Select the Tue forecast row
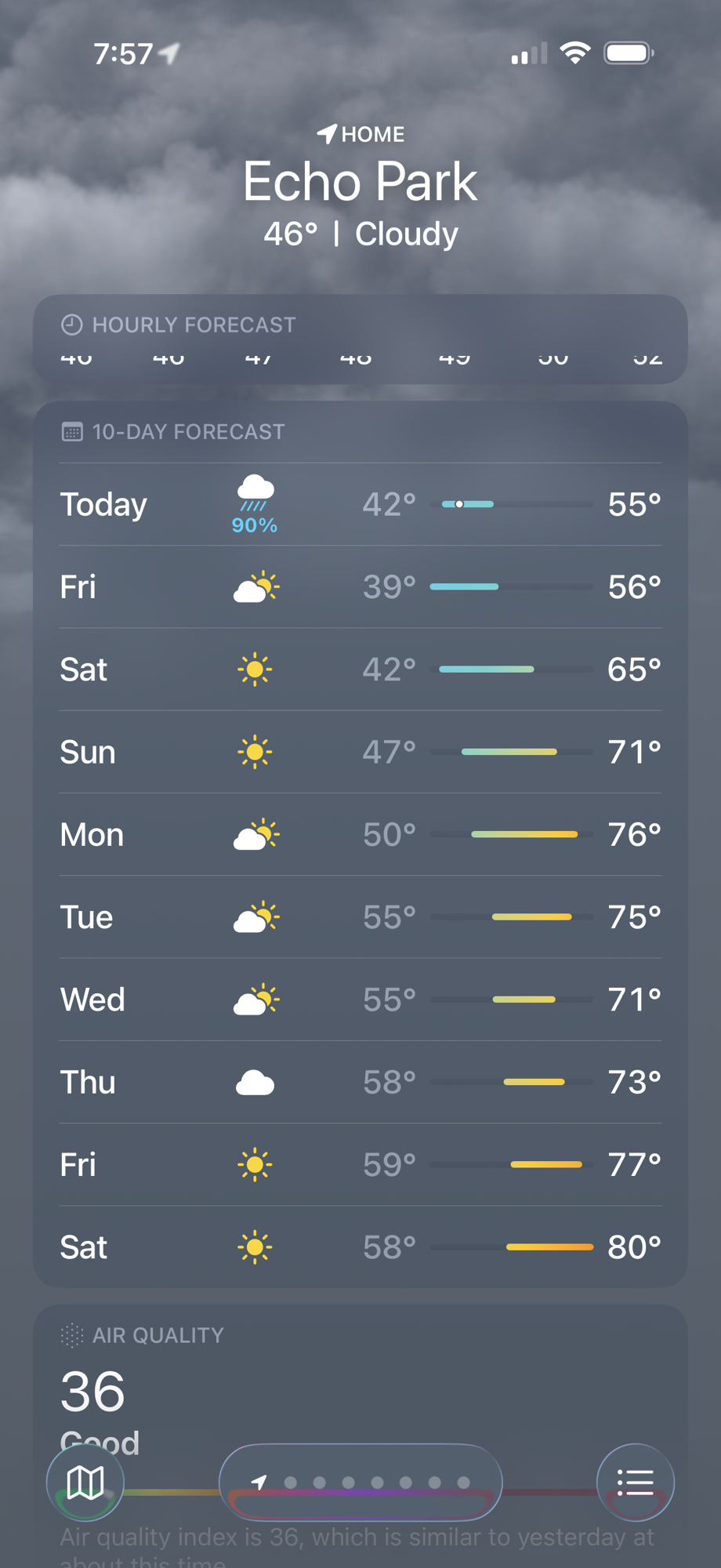The image size is (721, 1568). [x=360, y=917]
